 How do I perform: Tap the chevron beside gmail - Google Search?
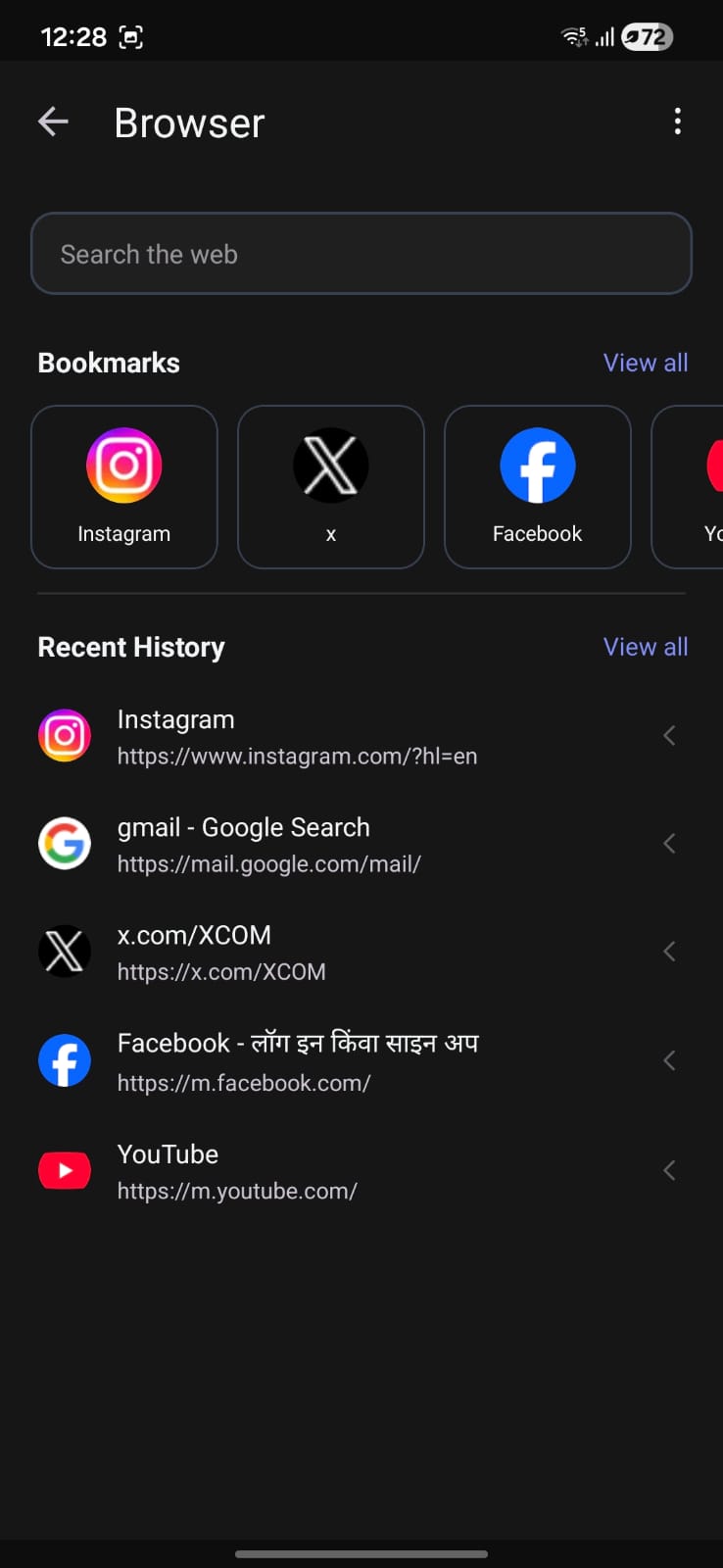669,844
